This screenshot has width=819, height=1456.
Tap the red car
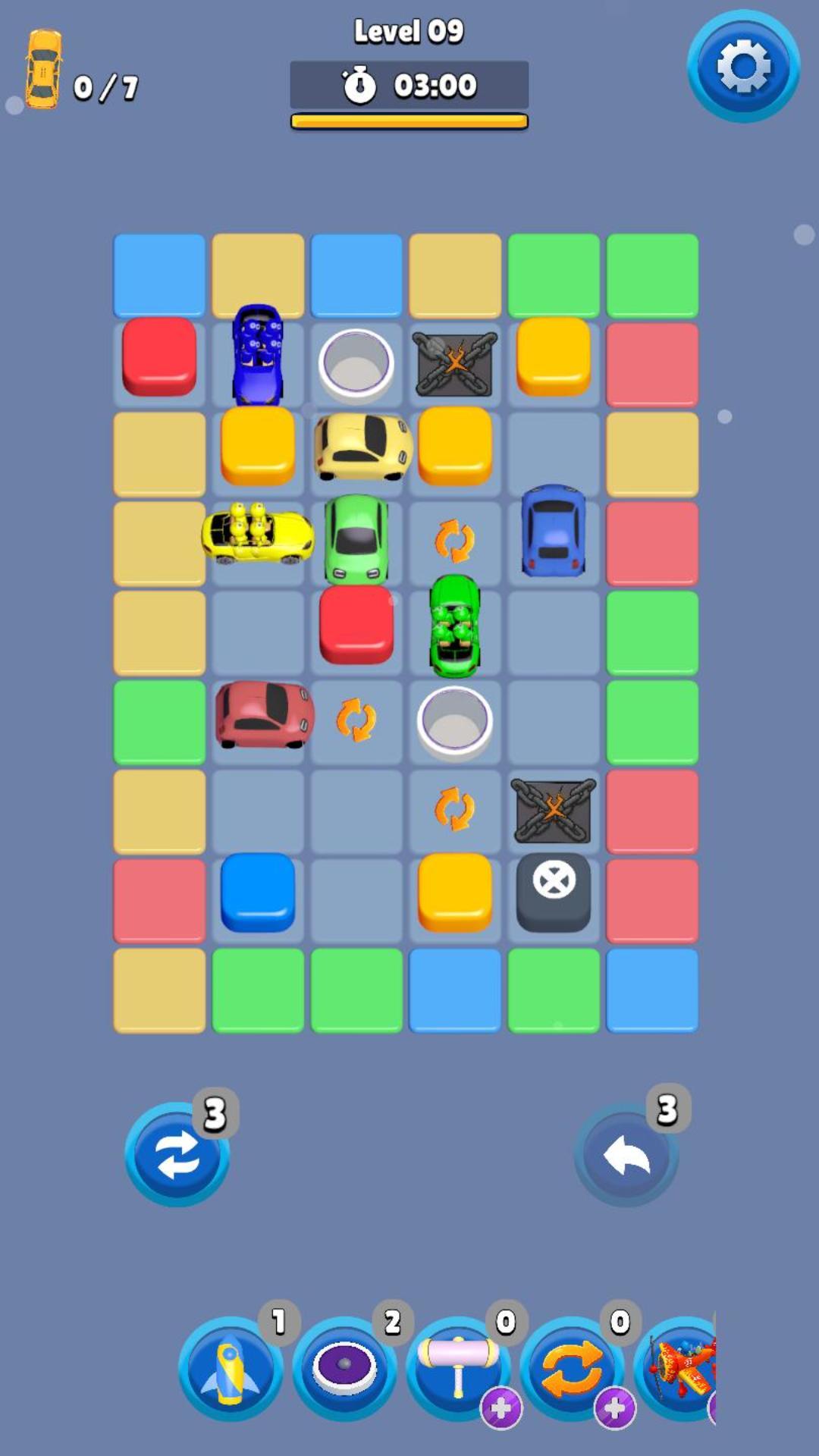264,714
